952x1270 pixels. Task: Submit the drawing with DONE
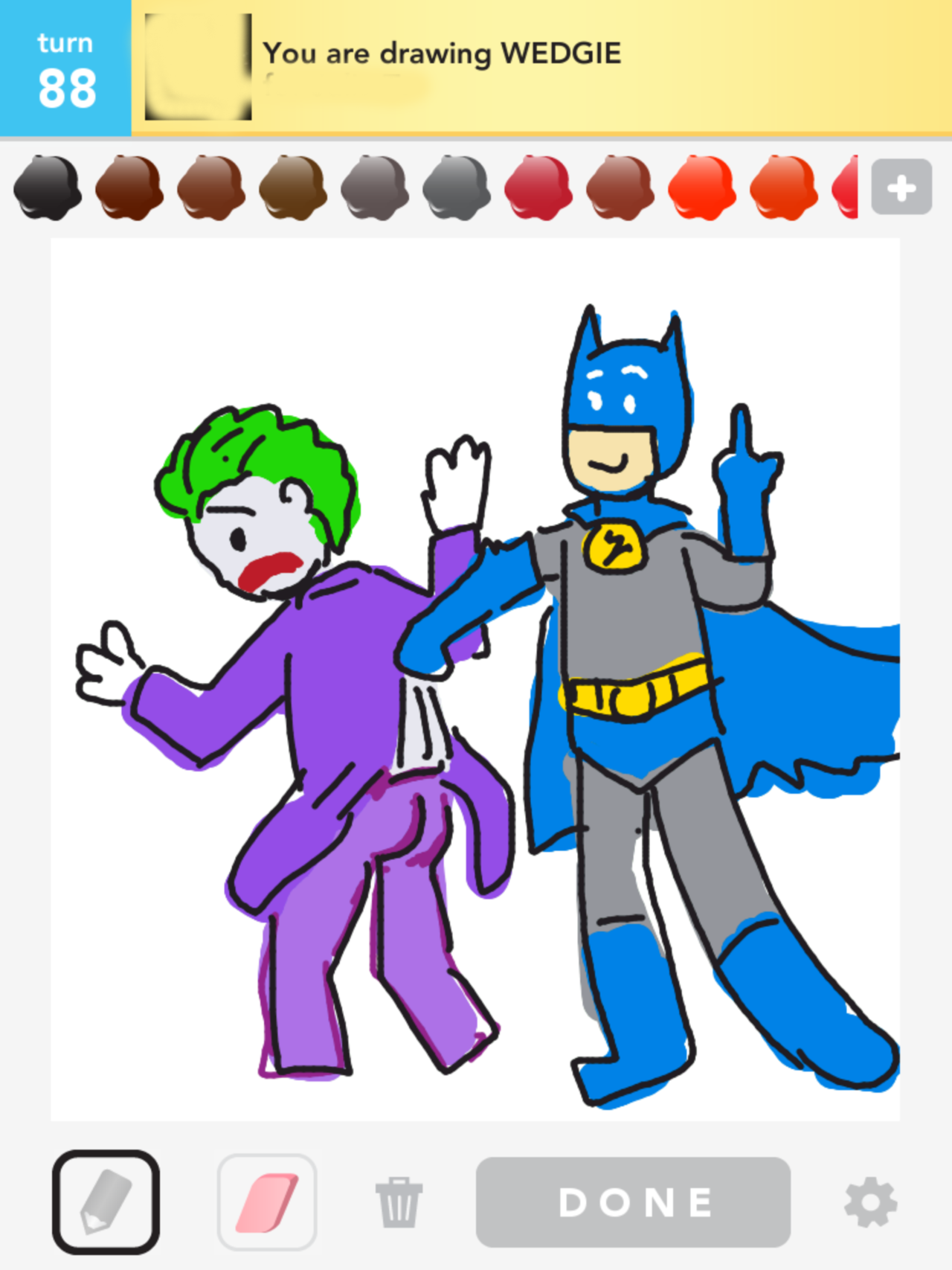point(633,1202)
